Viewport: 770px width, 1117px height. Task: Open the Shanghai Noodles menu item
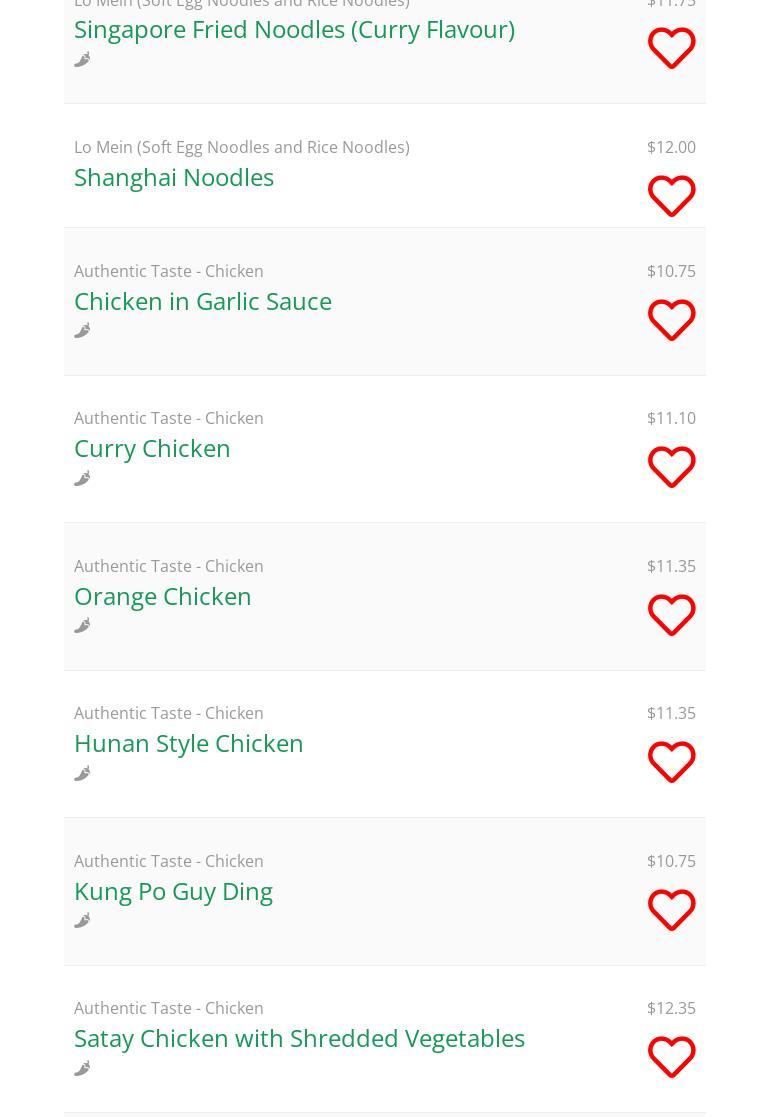[x=174, y=177]
